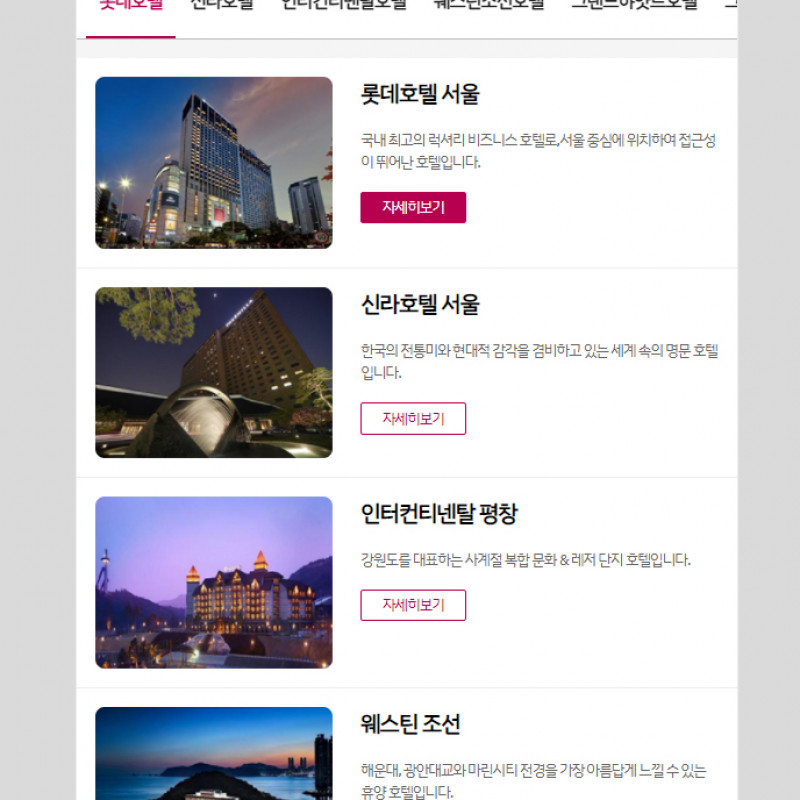Tap the 인터컨티넨탈 평창 hotel picture

pyautogui.click(x=214, y=582)
